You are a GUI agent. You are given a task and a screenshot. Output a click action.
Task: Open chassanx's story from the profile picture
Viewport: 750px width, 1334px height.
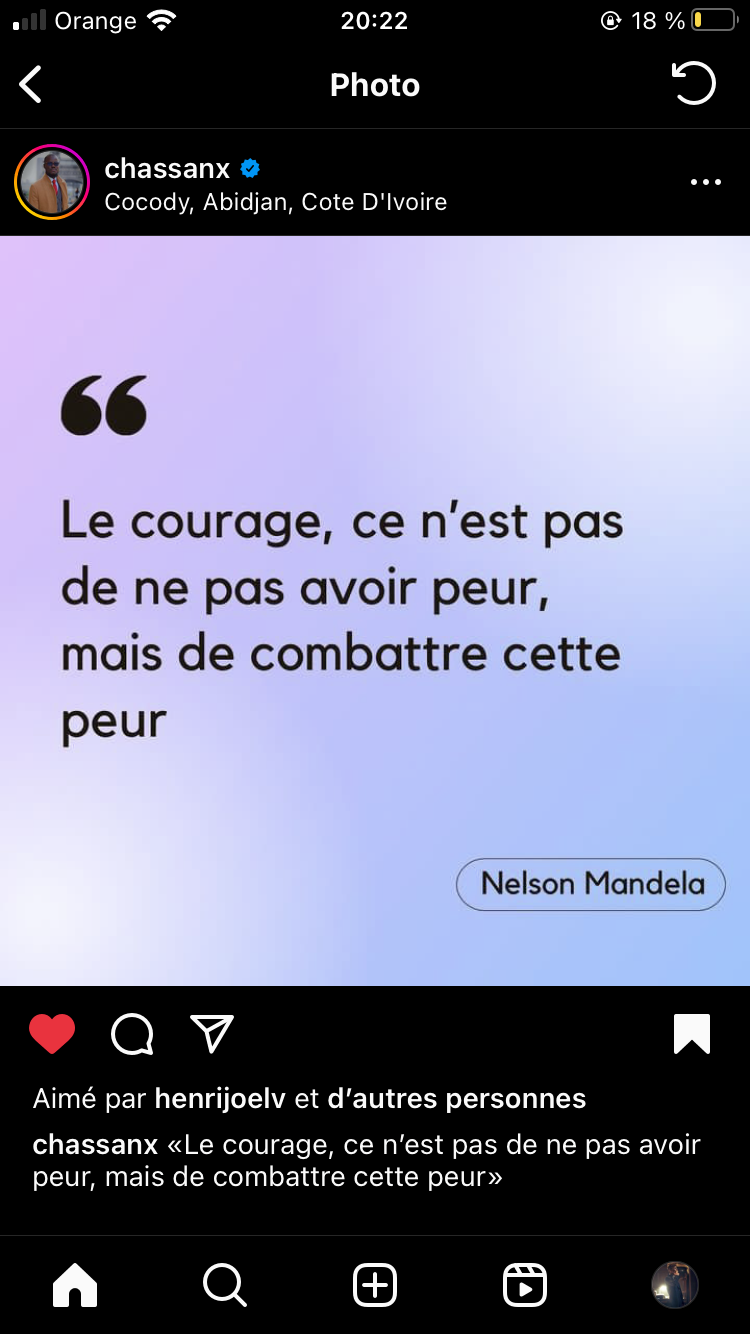(x=52, y=182)
